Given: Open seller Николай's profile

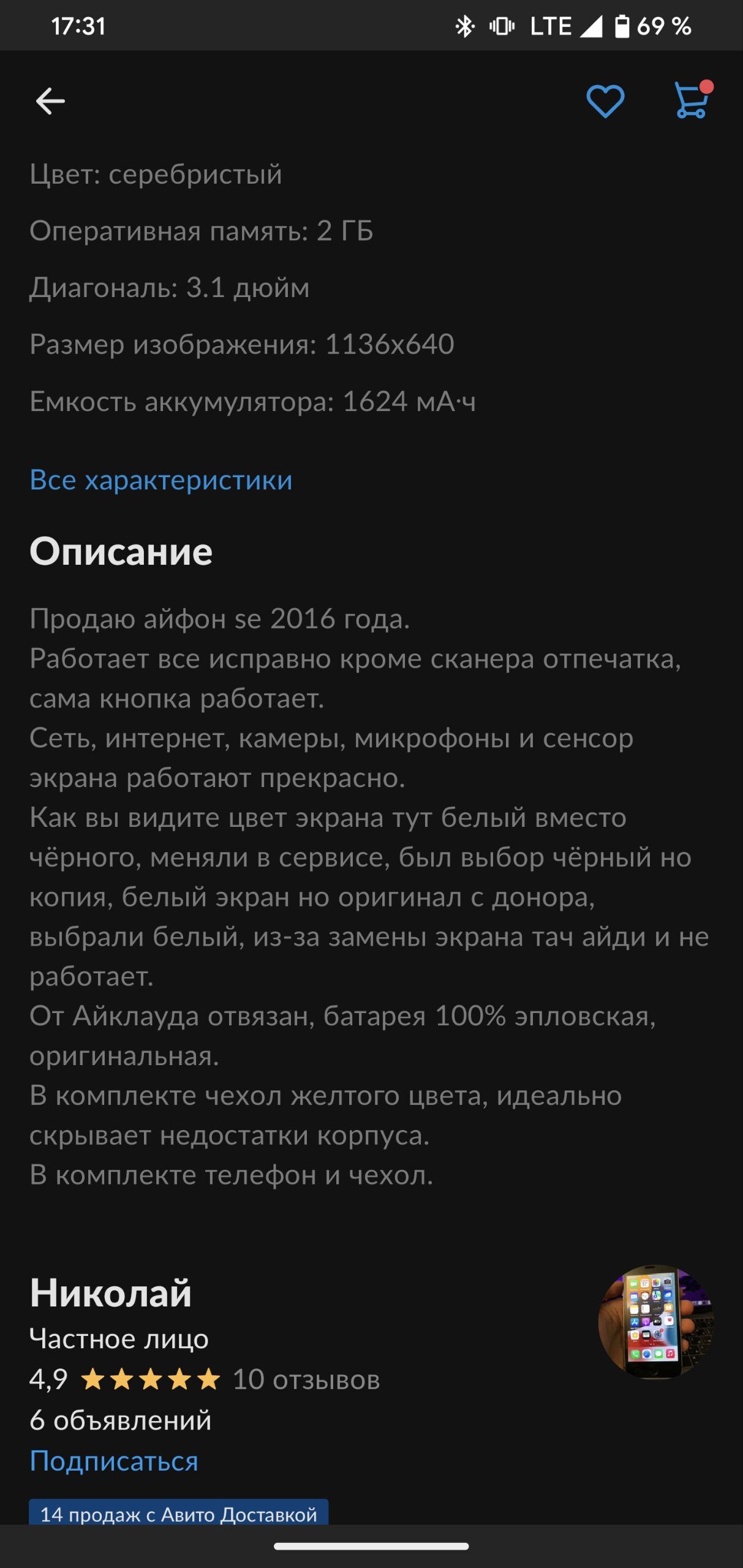Looking at the screenshot, I should tap(111, 1292).
